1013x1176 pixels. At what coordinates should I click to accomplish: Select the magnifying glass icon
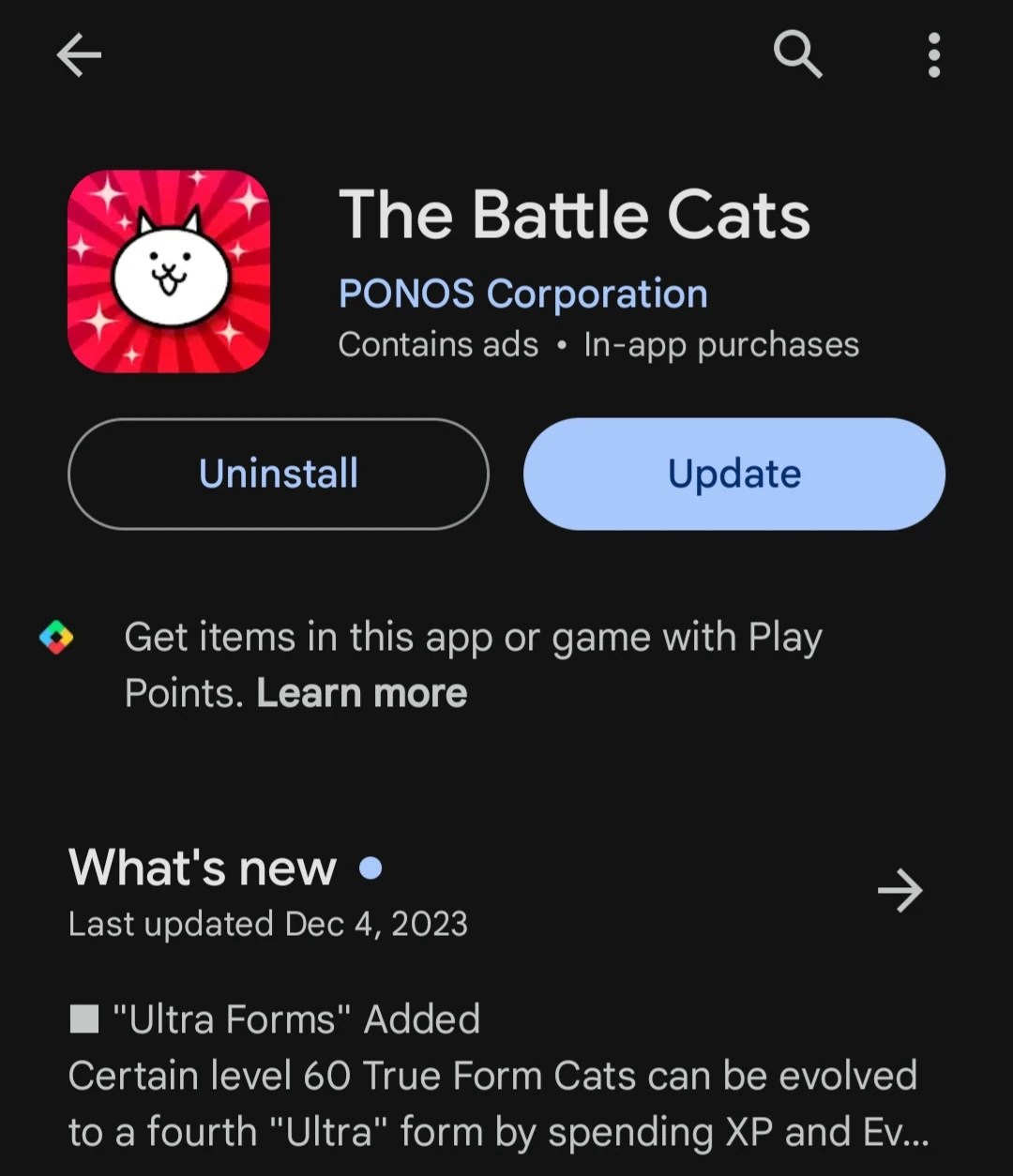[x=798, y=54]
